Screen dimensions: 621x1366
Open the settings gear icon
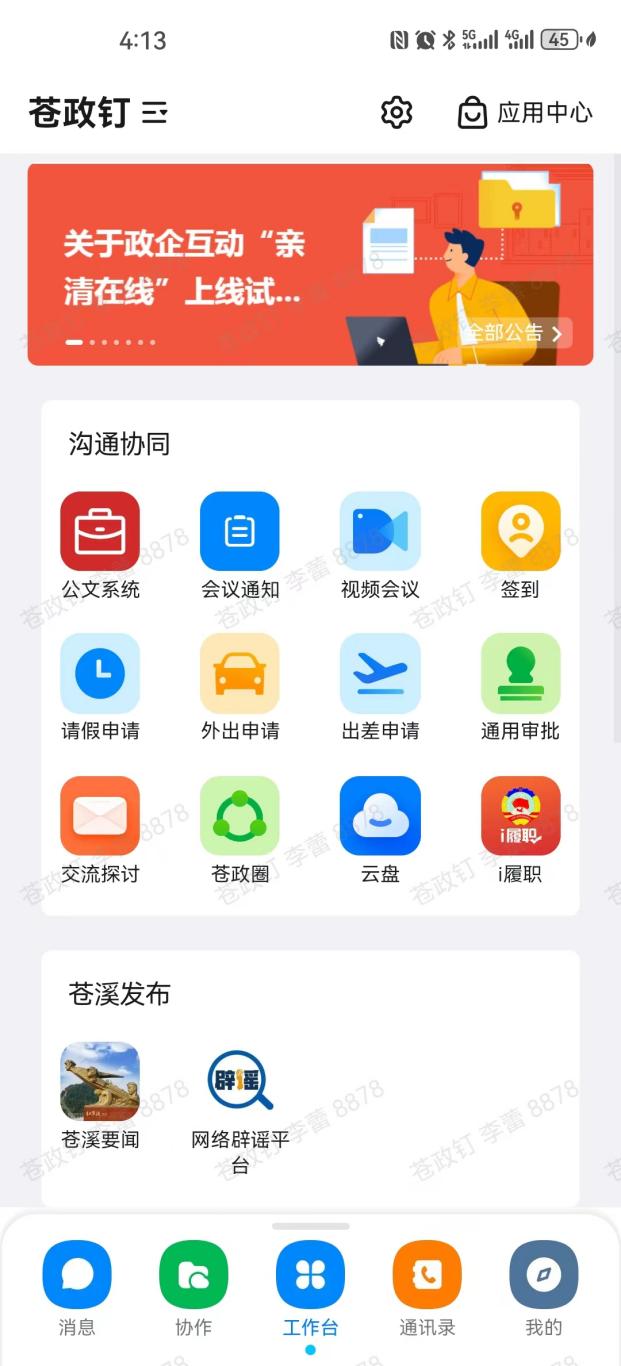tap(397, 113)
